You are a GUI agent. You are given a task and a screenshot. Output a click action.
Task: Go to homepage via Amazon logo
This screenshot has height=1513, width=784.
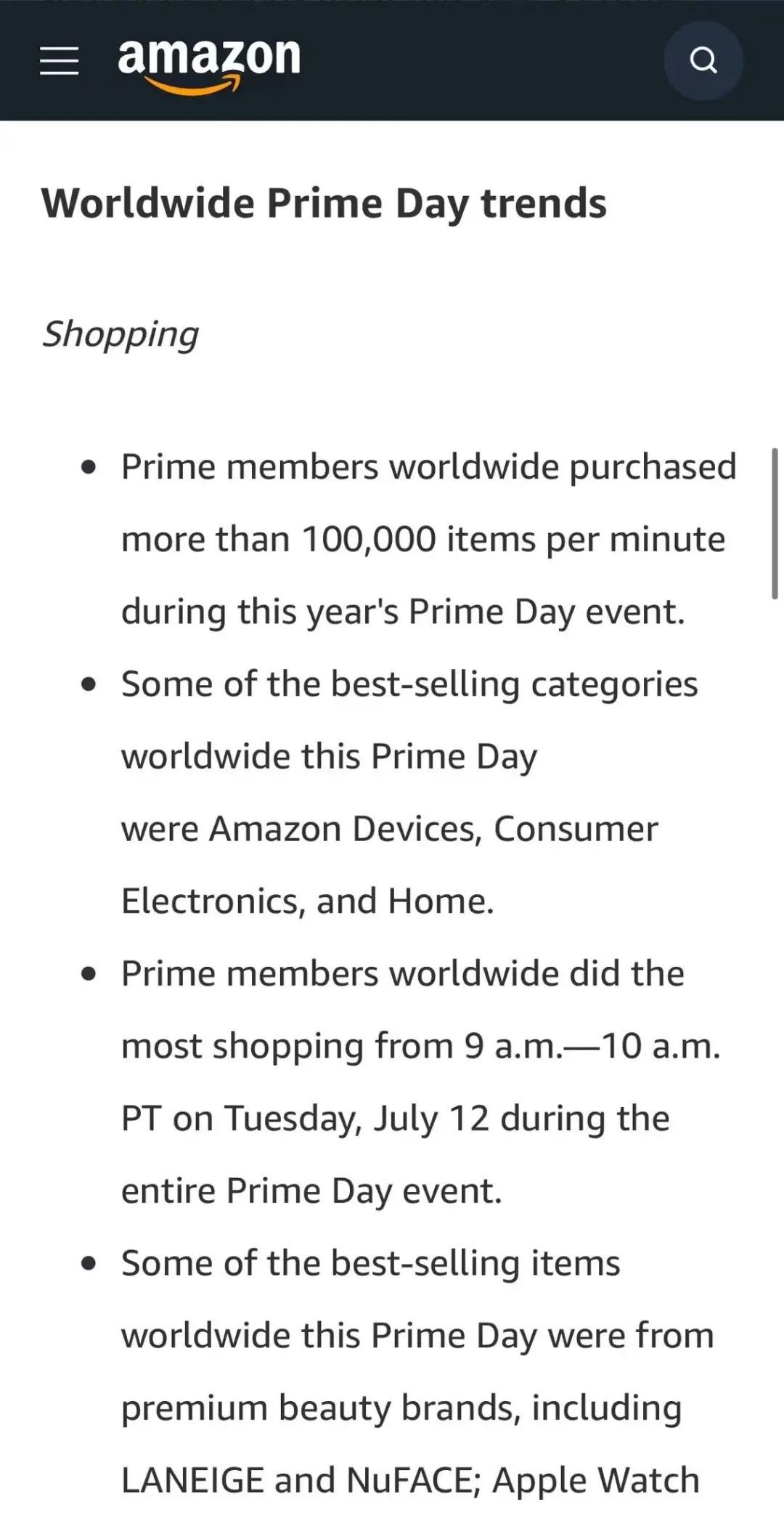tap(209, 64)
